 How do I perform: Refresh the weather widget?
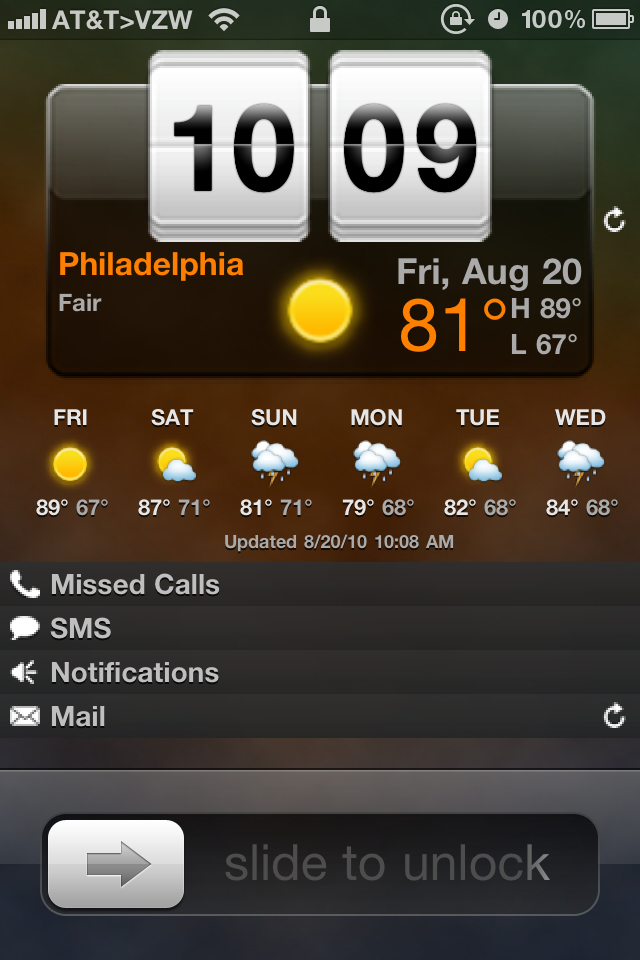click(614, 220)
